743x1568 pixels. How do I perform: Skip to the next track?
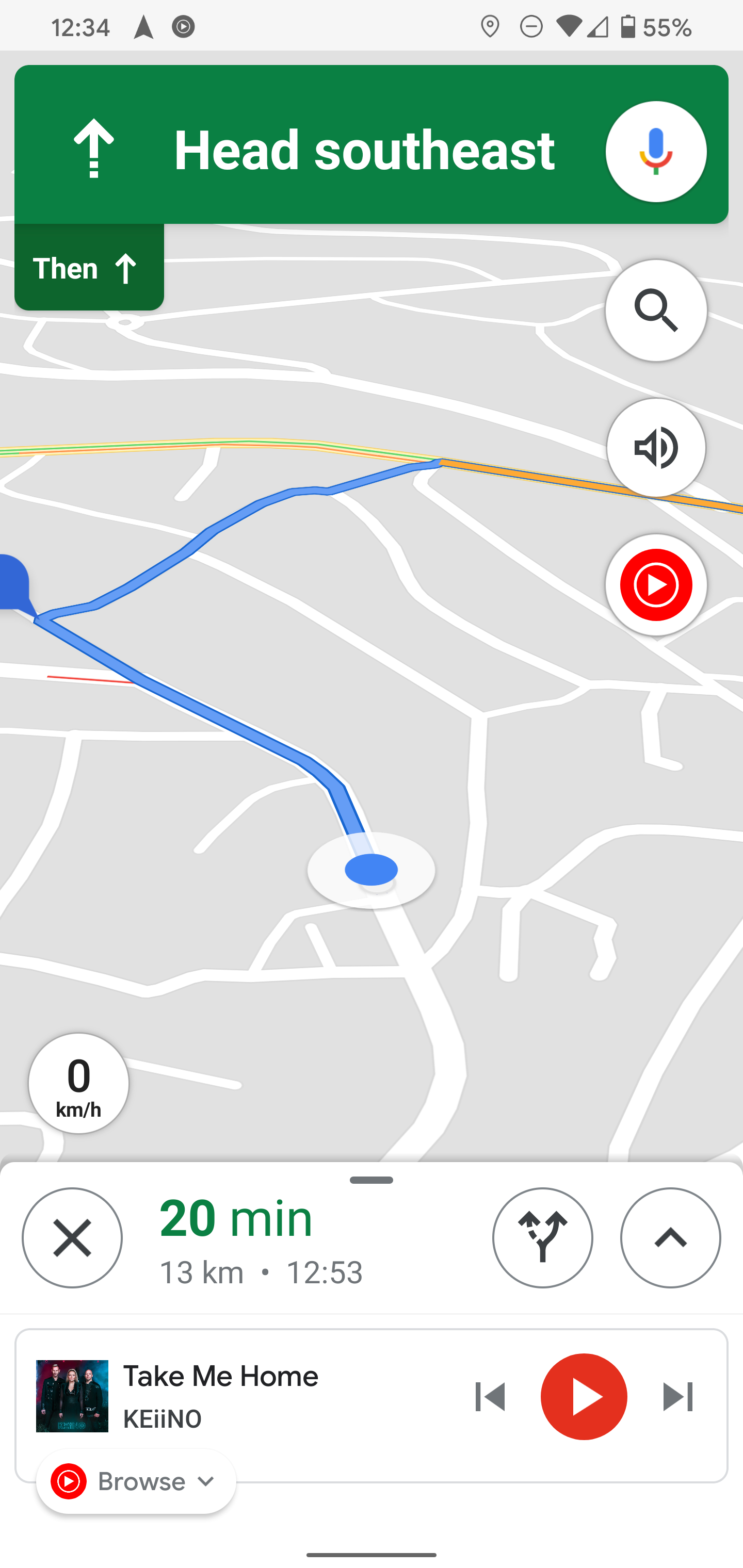(x=677, y=1396)
